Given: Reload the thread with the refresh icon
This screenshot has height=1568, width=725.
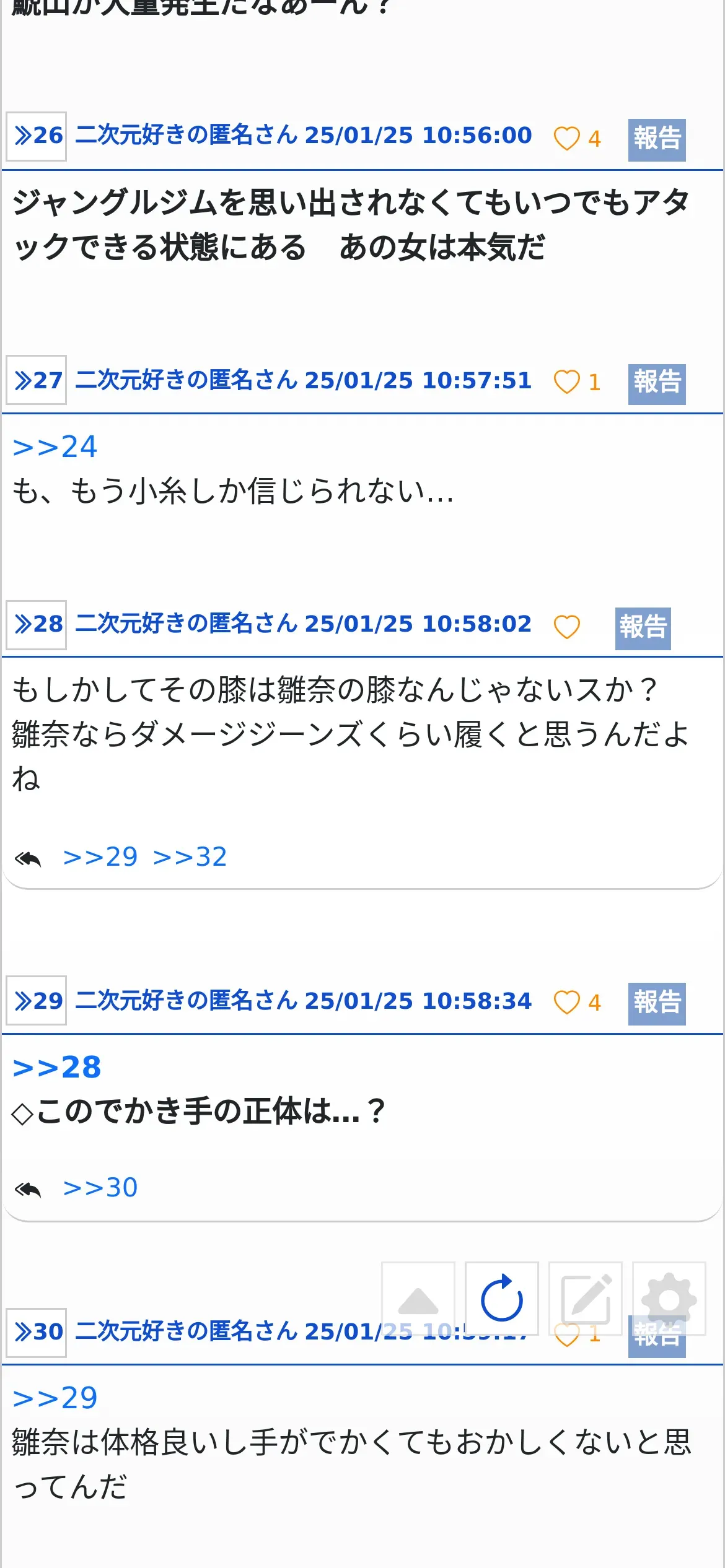Looking at the screenshot, I should 502,1298.
